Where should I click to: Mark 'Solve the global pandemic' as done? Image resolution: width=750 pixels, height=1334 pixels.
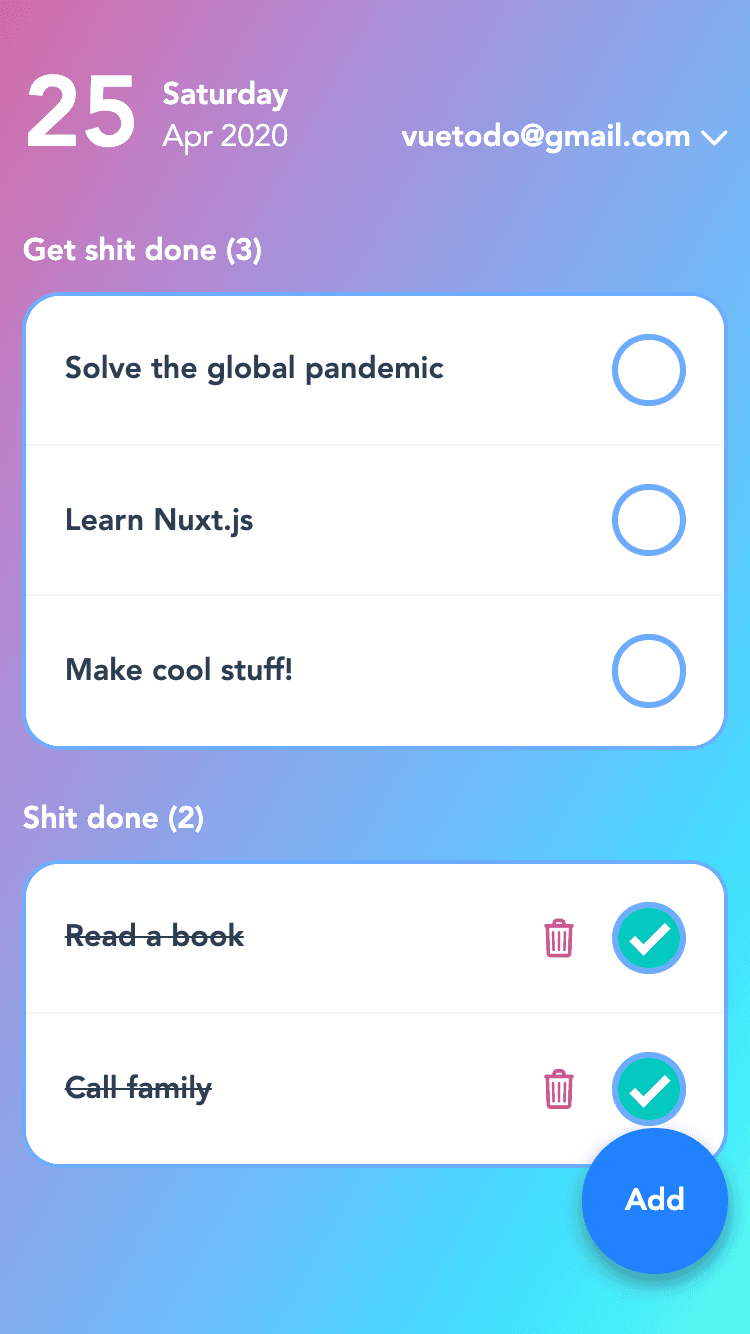(x=648, y=370)
